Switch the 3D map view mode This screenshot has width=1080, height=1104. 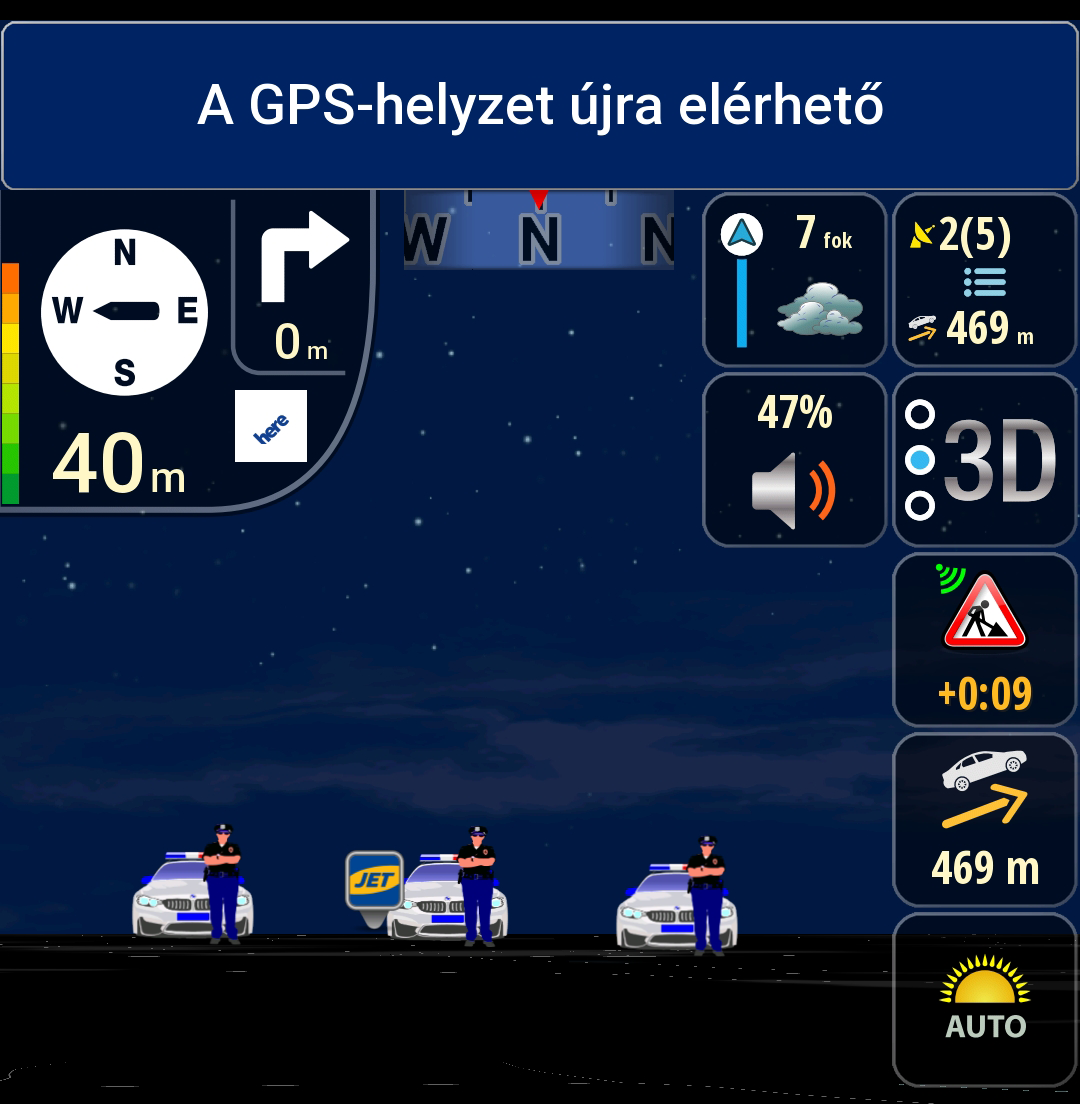984,460
